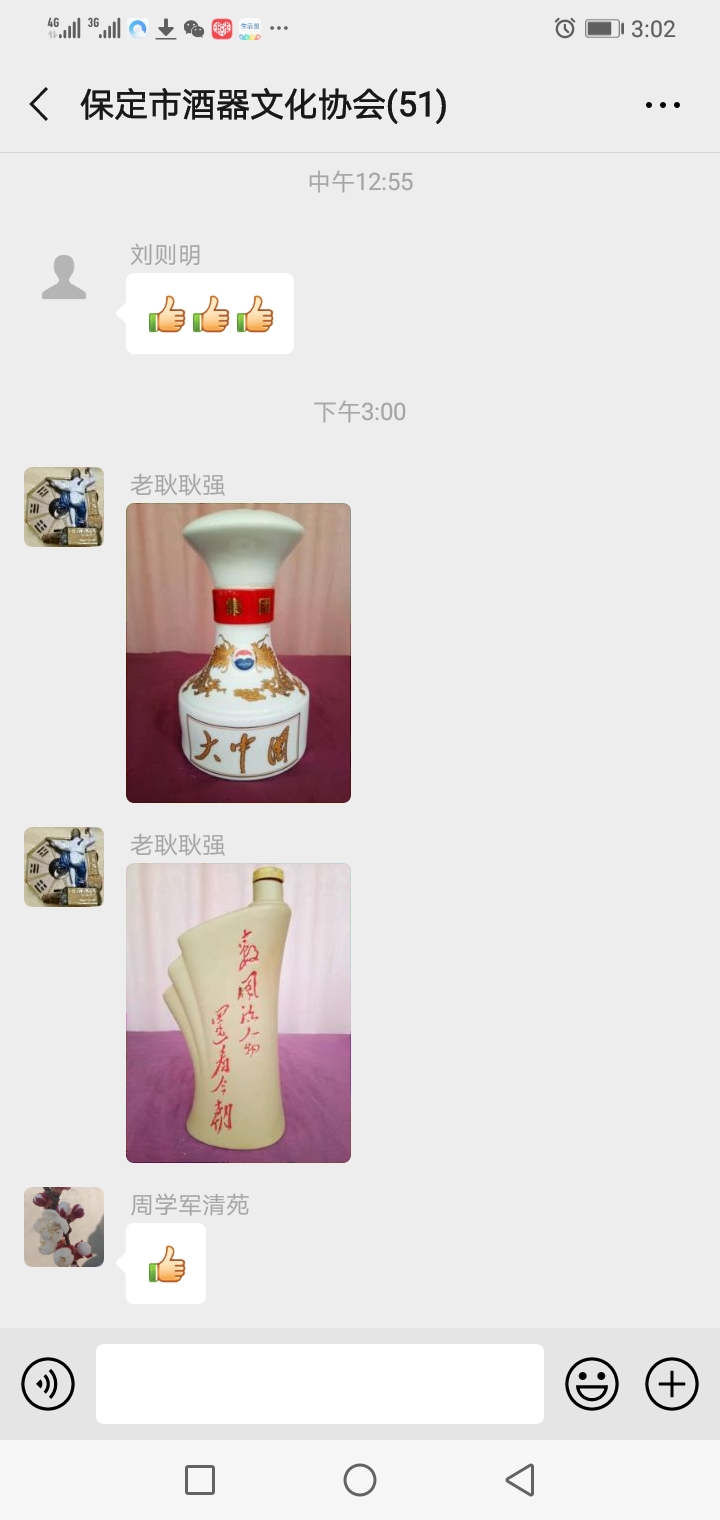This screenshot has width=720, height=1520.
Task: Tap the system home button
Action: tap(360, 1480)
